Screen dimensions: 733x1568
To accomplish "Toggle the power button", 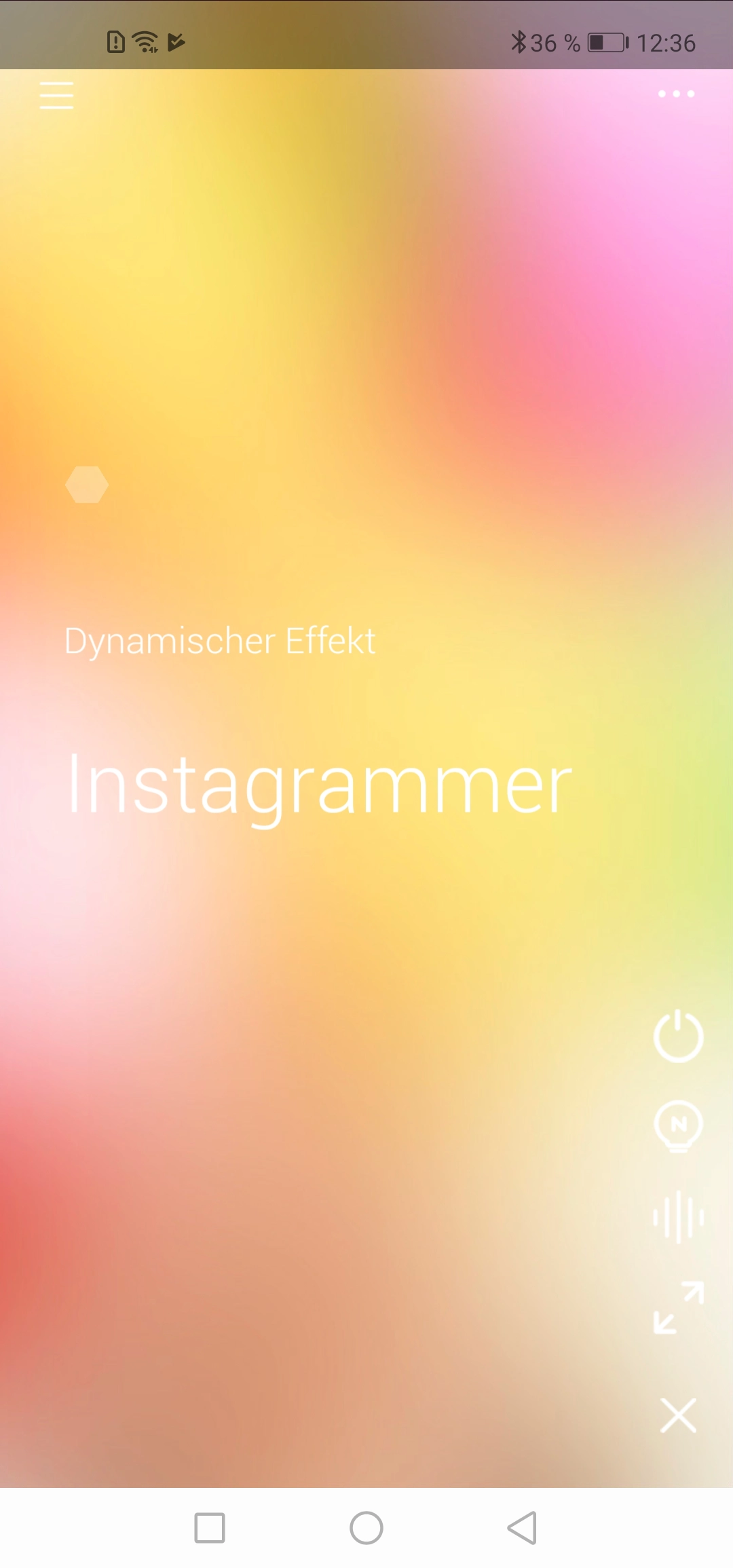I will click(x=678, y=1035).
